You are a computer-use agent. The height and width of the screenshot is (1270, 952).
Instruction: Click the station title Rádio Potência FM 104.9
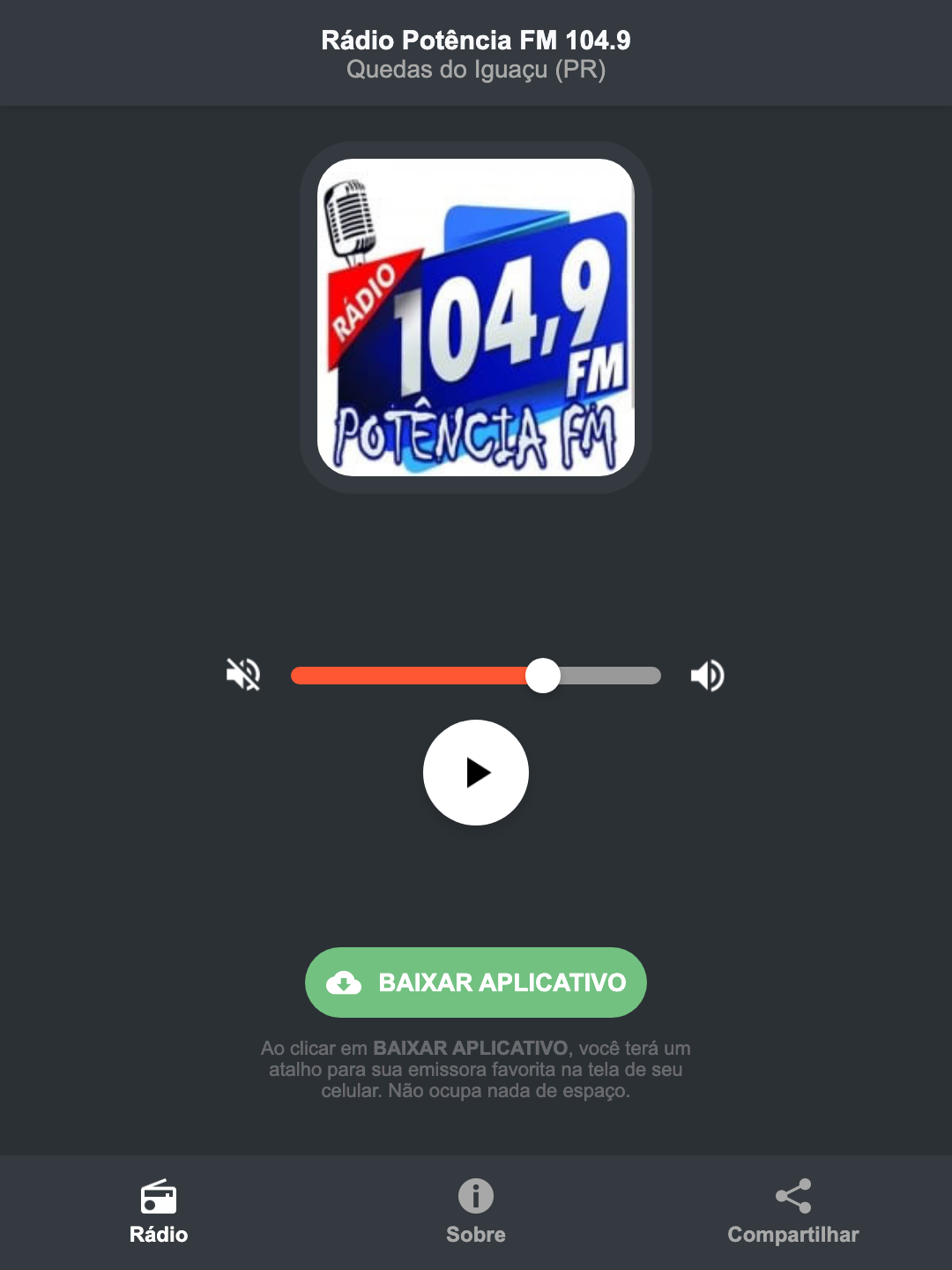click(475, 39)
